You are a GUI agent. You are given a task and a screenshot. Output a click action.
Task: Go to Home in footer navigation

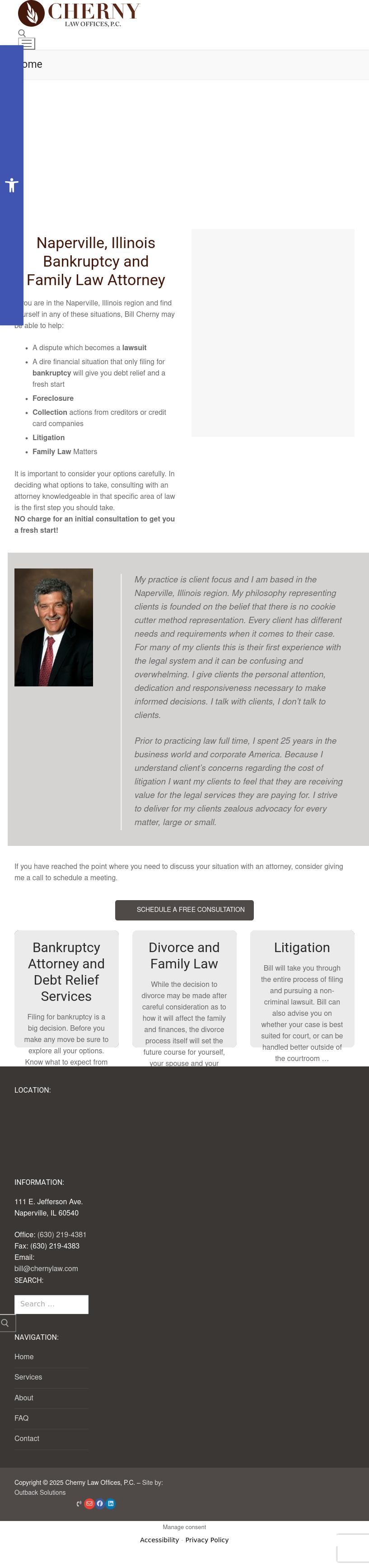click(x=24, y=1357)
